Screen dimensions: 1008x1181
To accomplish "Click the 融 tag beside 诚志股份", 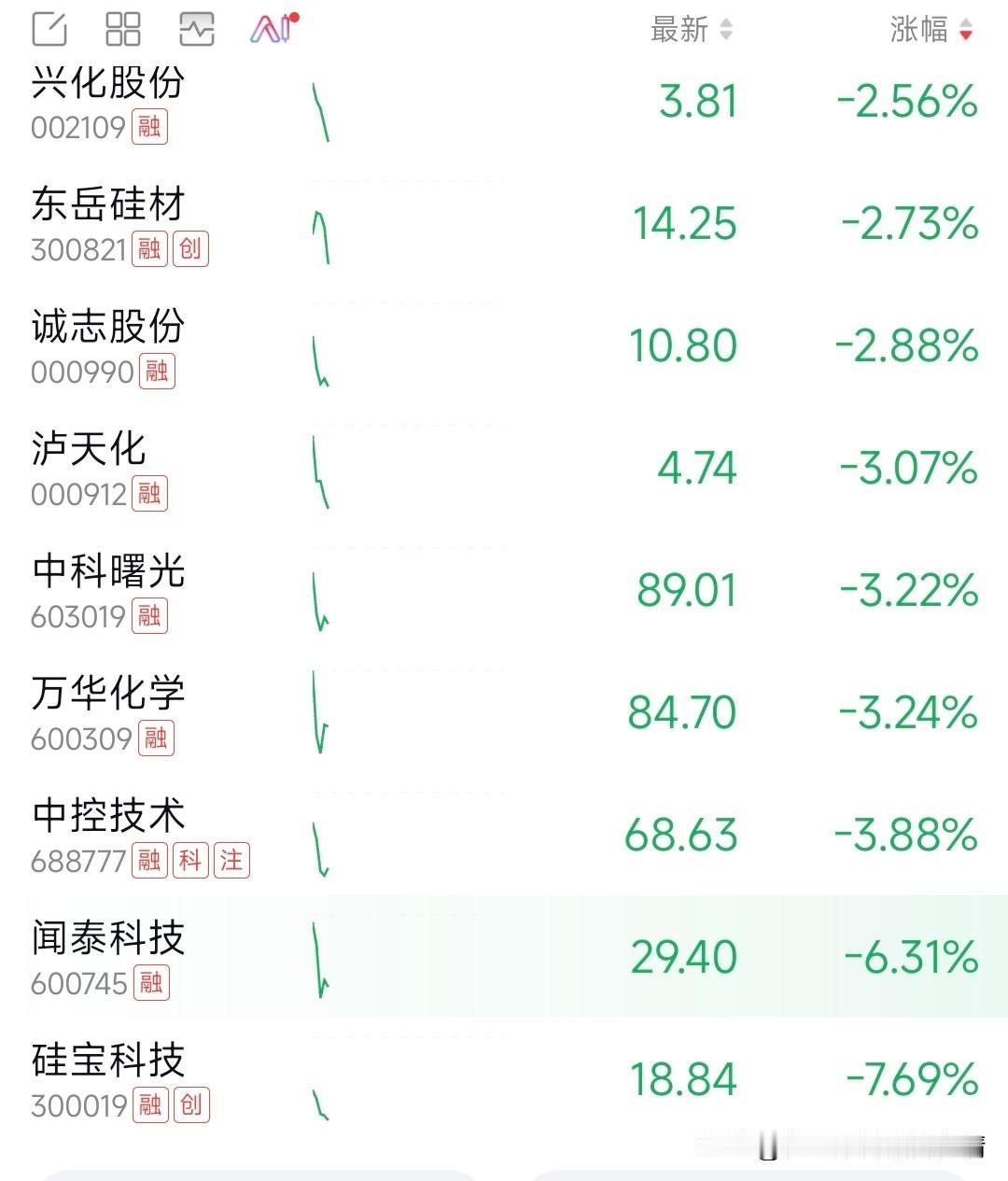I will coord(156,371).
